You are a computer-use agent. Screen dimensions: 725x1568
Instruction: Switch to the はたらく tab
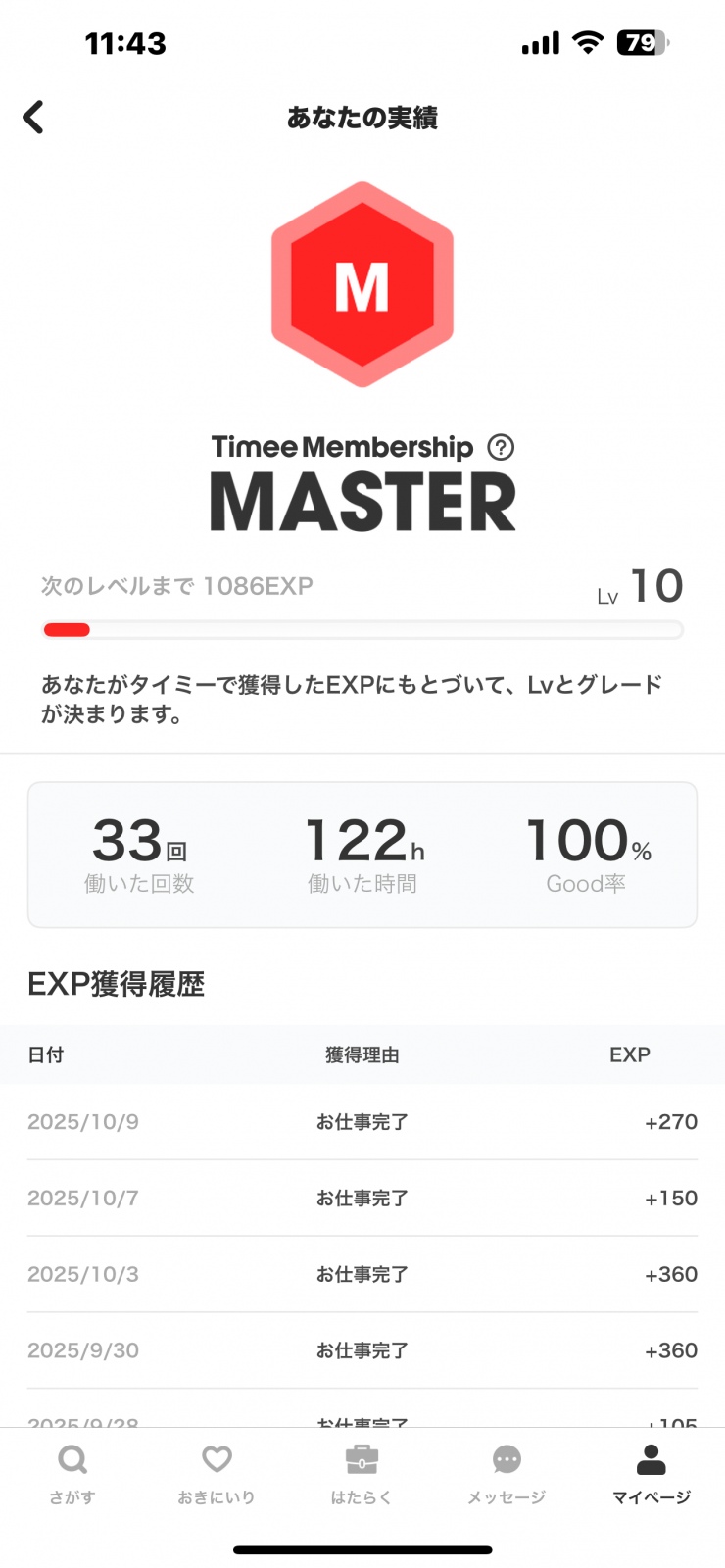point(362,1473)
